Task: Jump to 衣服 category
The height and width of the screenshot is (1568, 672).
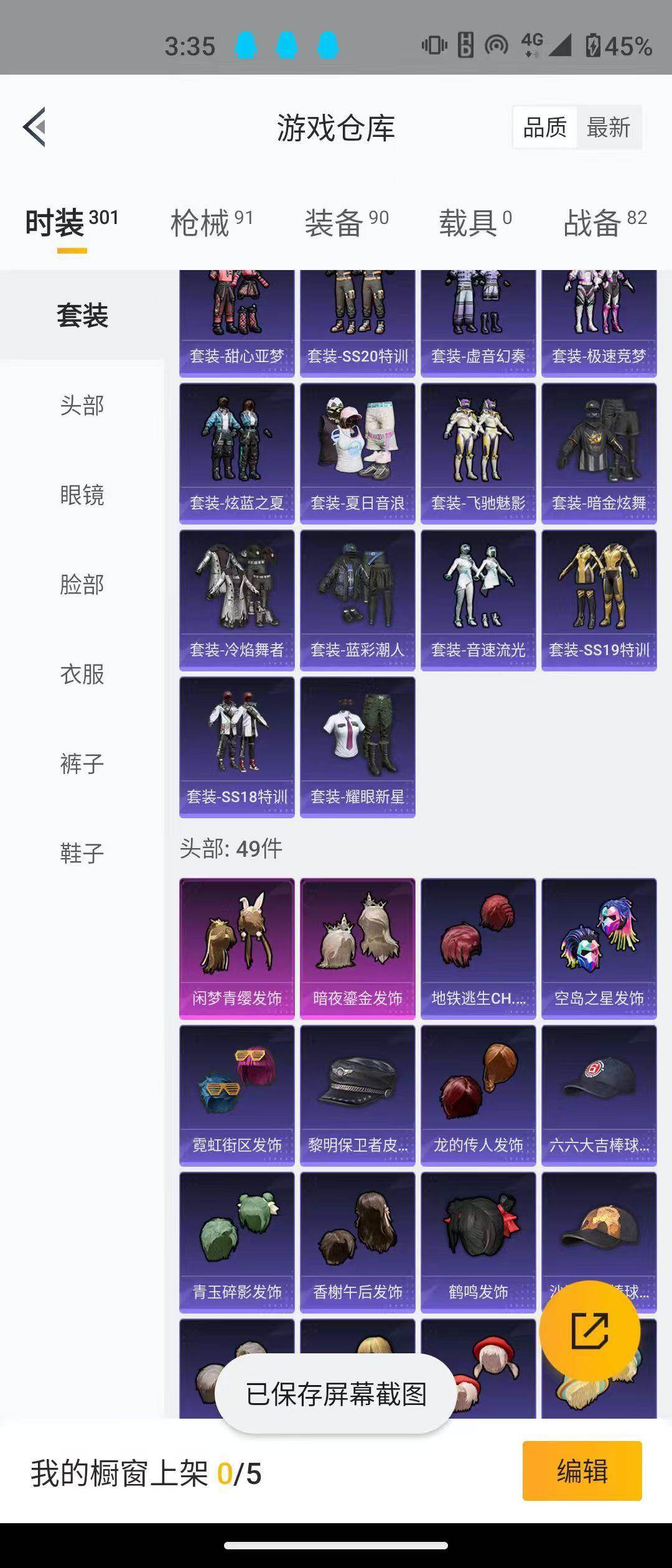Action: click(x=82, y=674)
